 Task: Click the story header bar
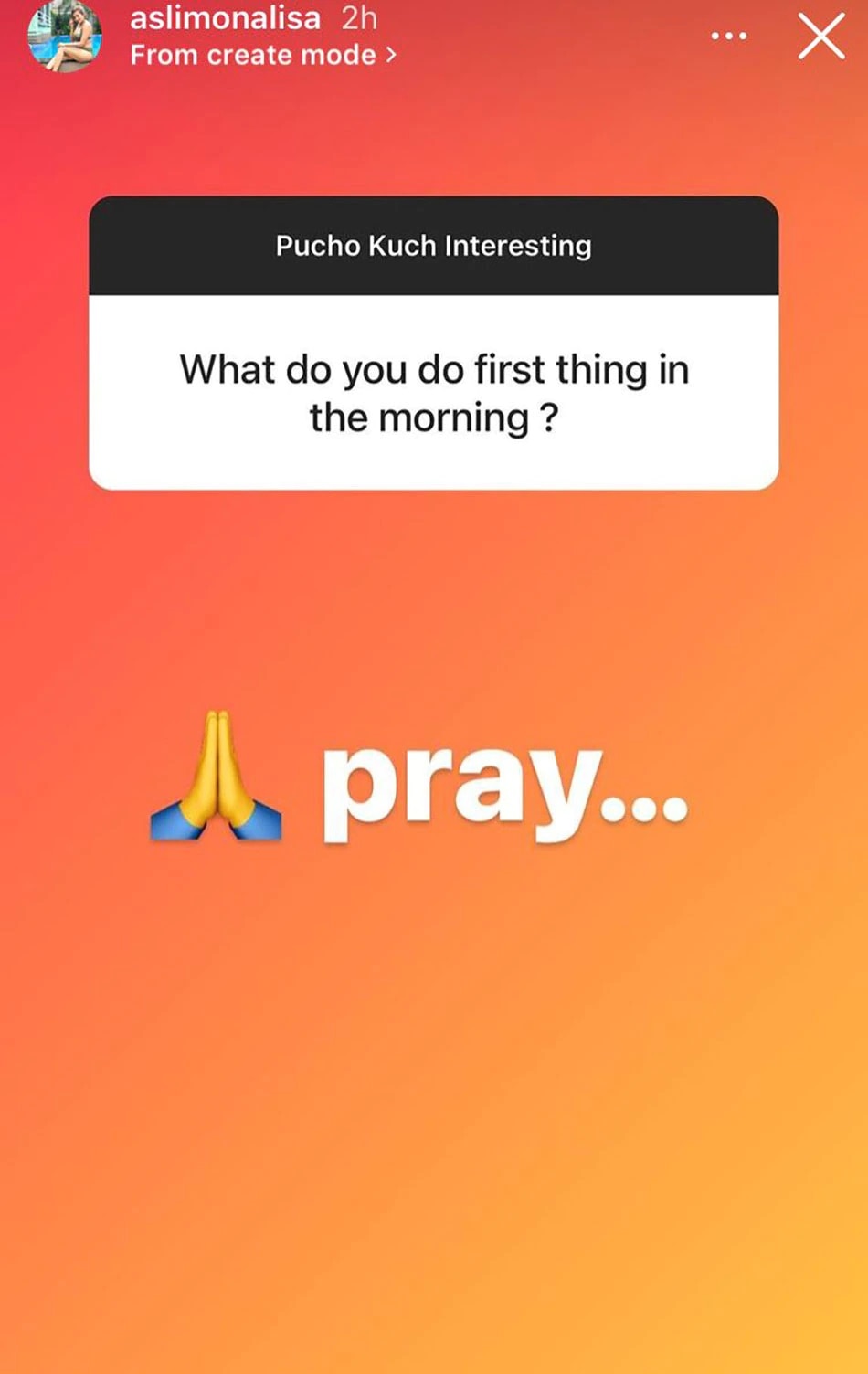coord(433,37)
